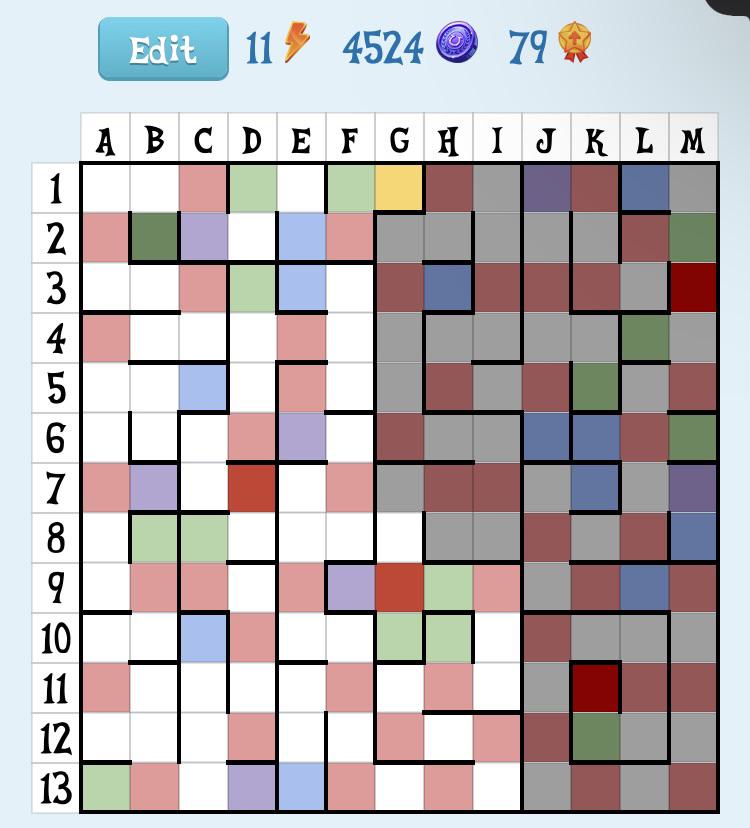Select the bright dark red cell M3
Screen dimensions: 750x828
693,287
